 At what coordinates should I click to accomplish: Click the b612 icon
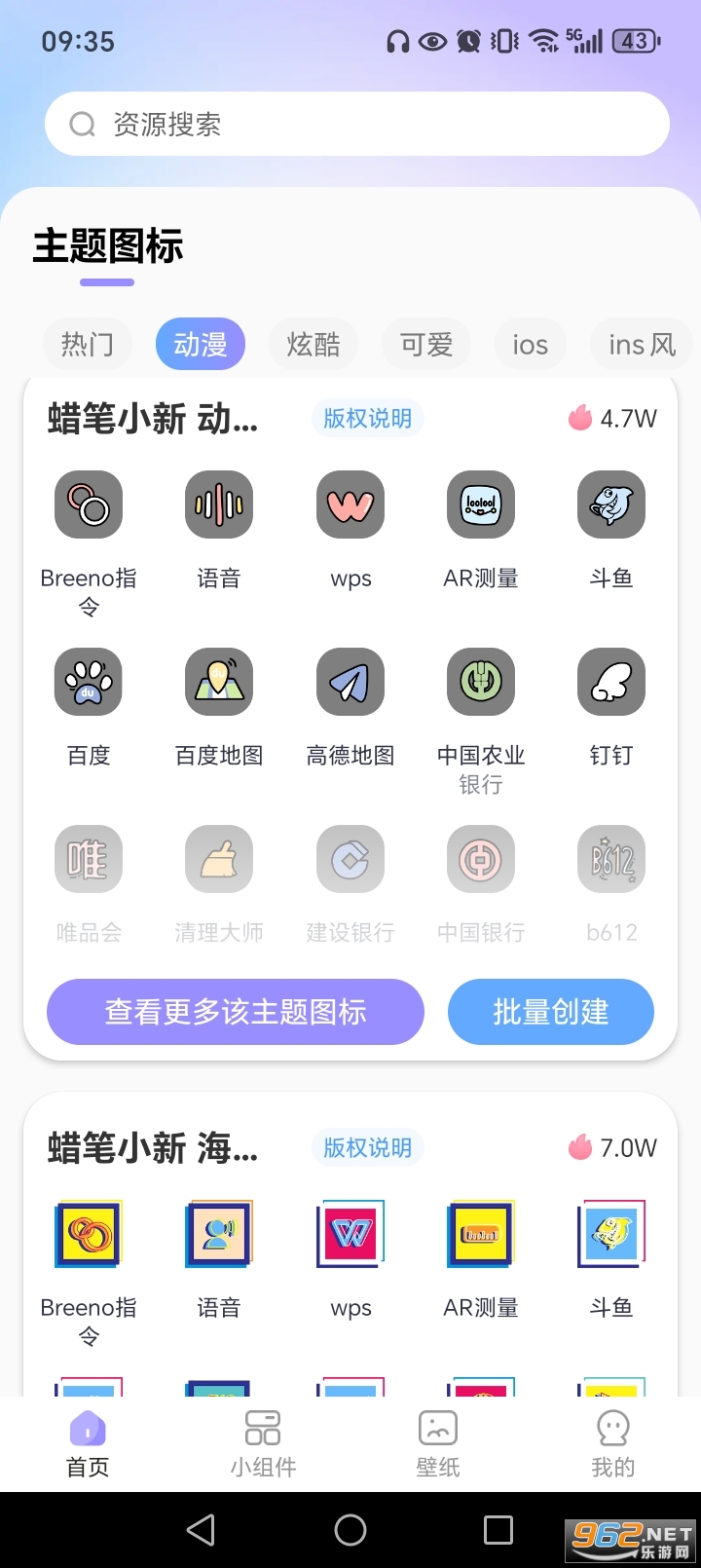click(610, 859)
